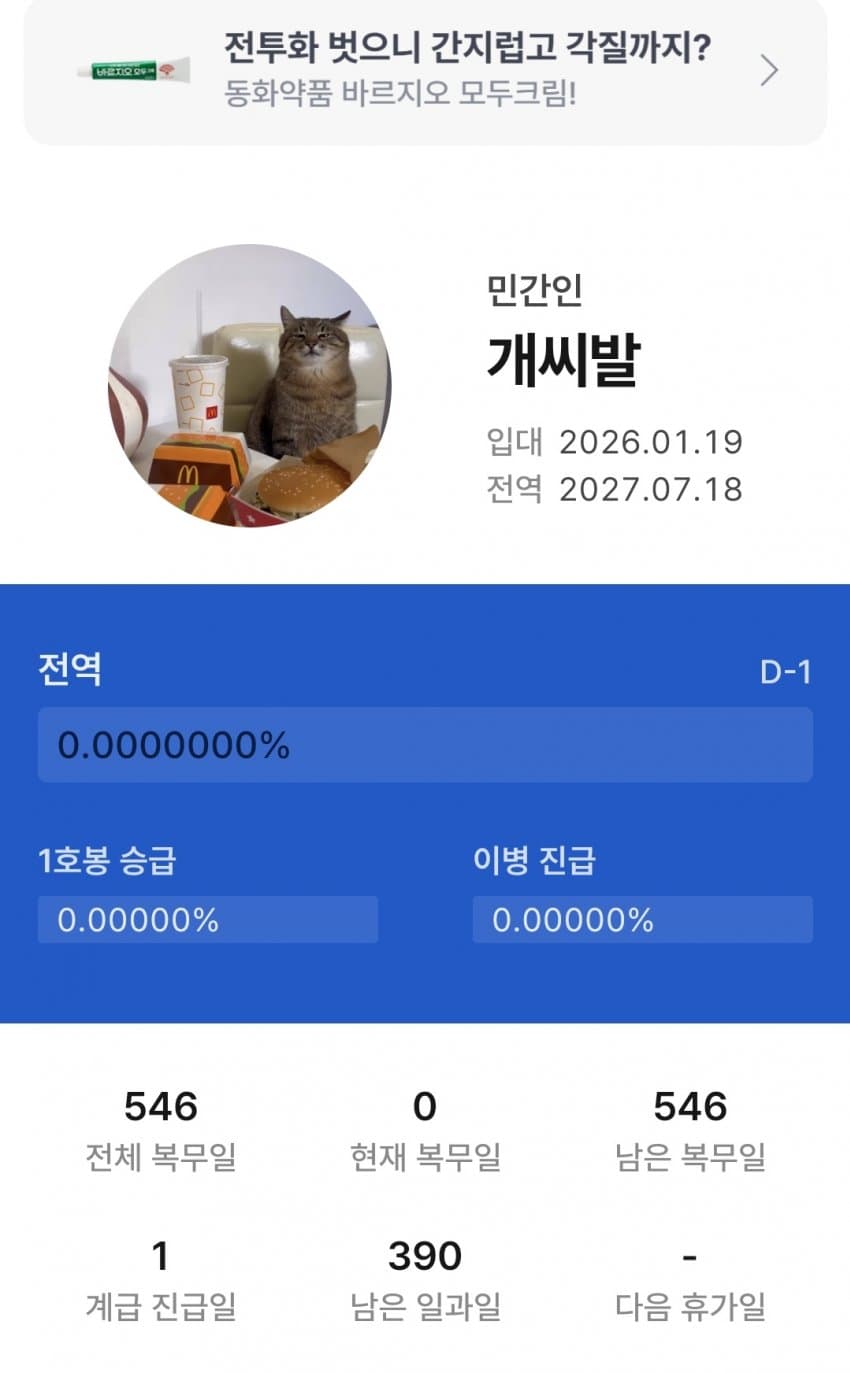850x1373 pixels.
Task: Open the 바르지오 모두크림 ad banner
Action: (x=425, y=70)
